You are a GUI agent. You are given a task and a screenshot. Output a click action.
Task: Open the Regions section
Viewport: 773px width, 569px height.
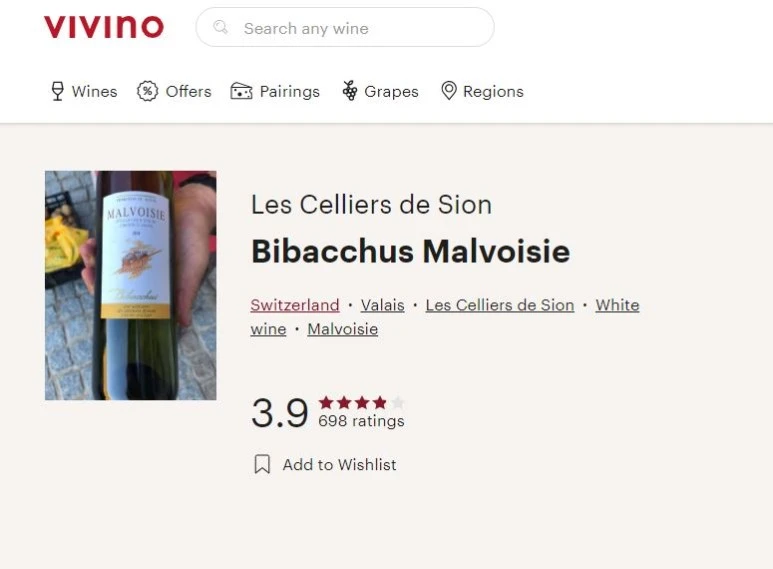482,91
